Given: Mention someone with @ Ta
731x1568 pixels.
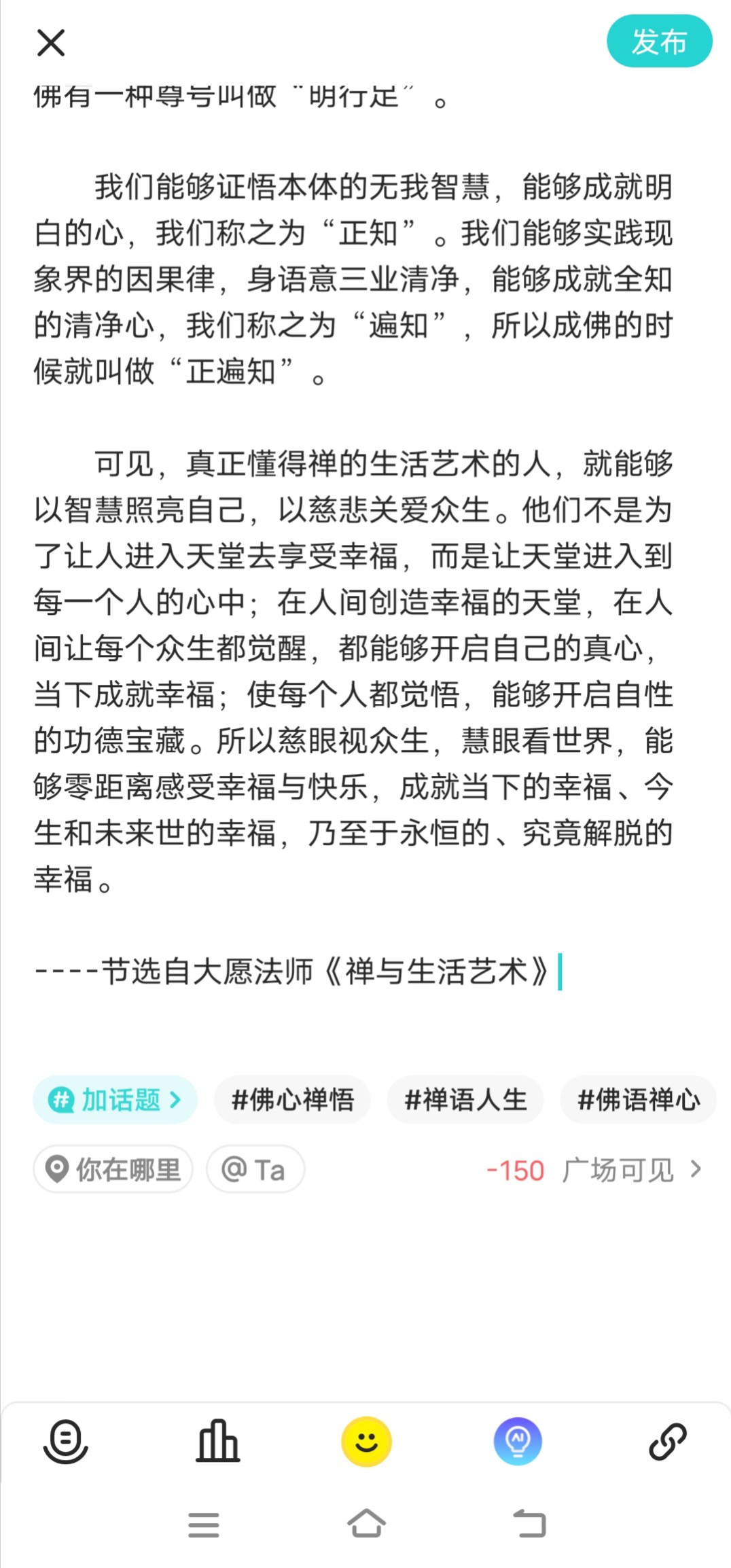Looking at the screenshot, I should (255, 1169).
